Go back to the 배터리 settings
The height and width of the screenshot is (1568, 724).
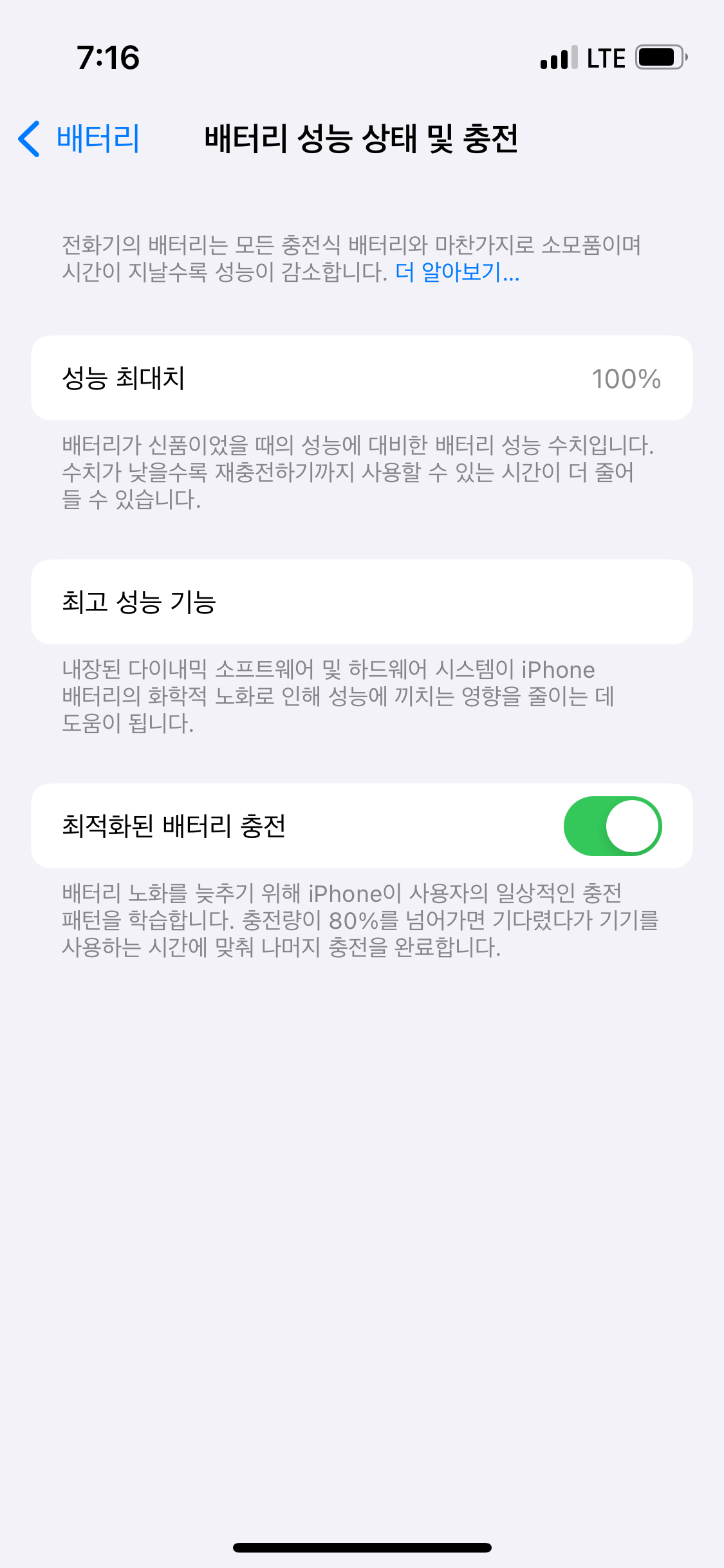80,139
